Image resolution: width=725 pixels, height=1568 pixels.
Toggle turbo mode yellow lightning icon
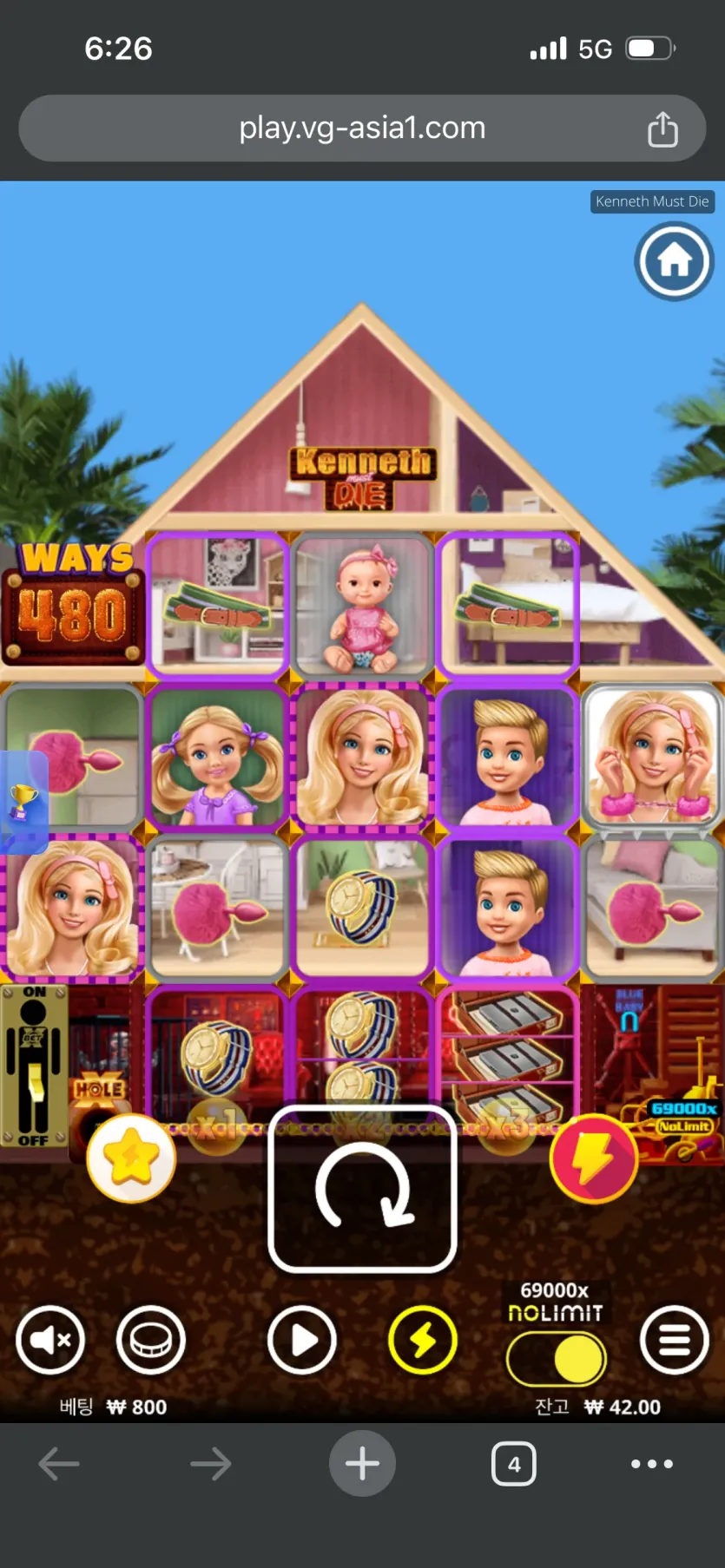click(x=423, y=1340)
